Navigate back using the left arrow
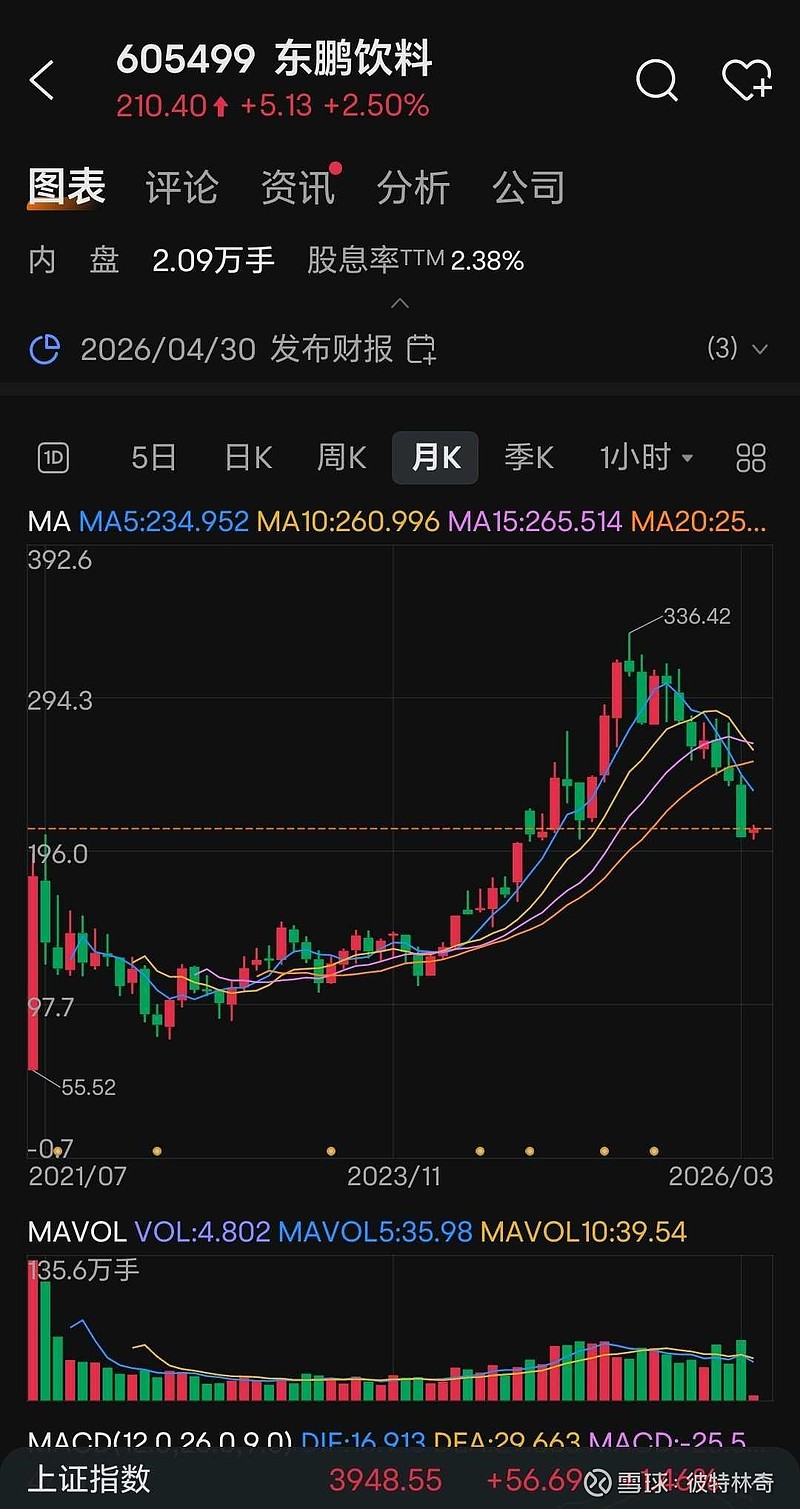 42,80
